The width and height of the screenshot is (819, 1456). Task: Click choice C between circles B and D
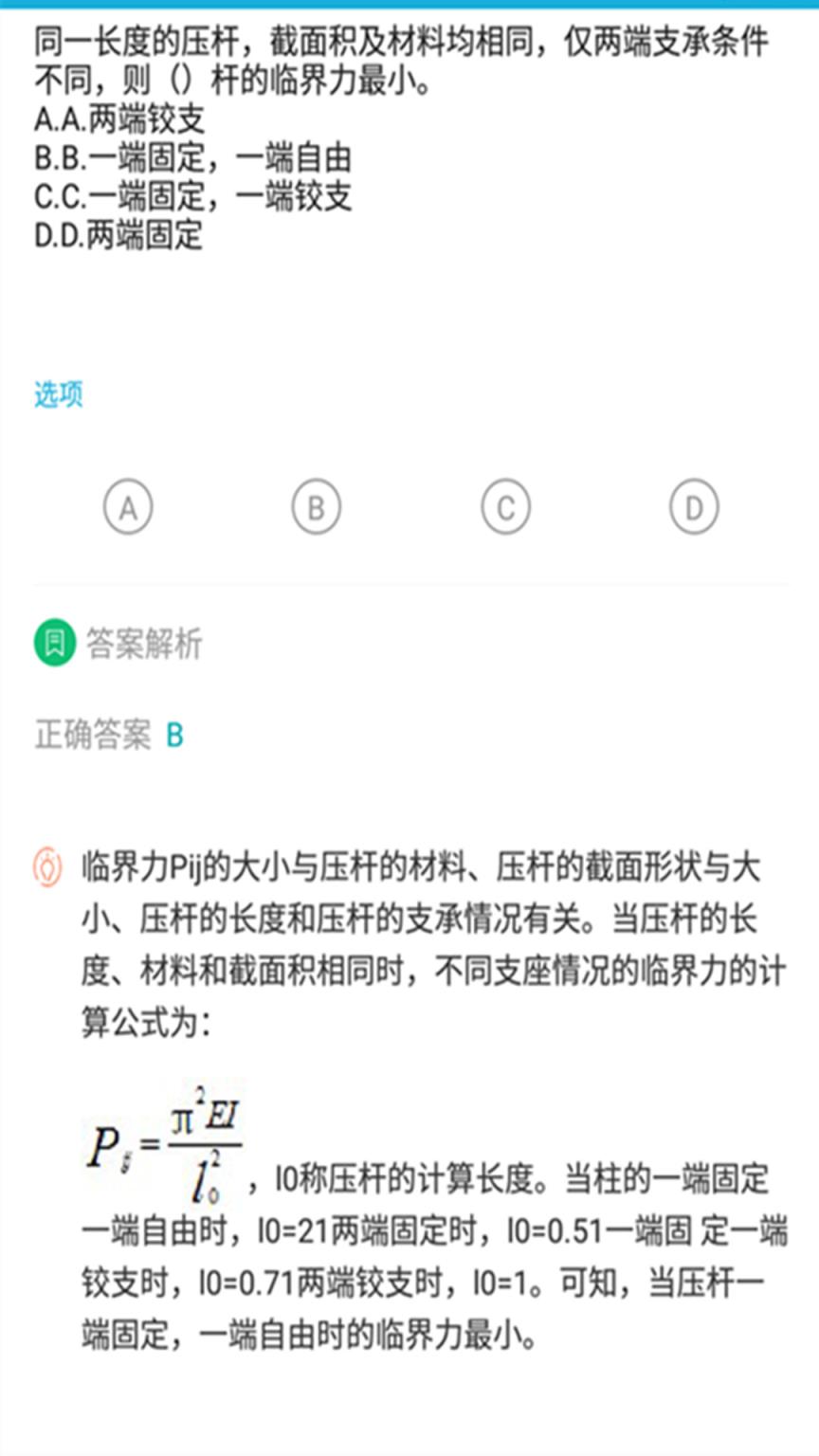[x=503, y=506]
